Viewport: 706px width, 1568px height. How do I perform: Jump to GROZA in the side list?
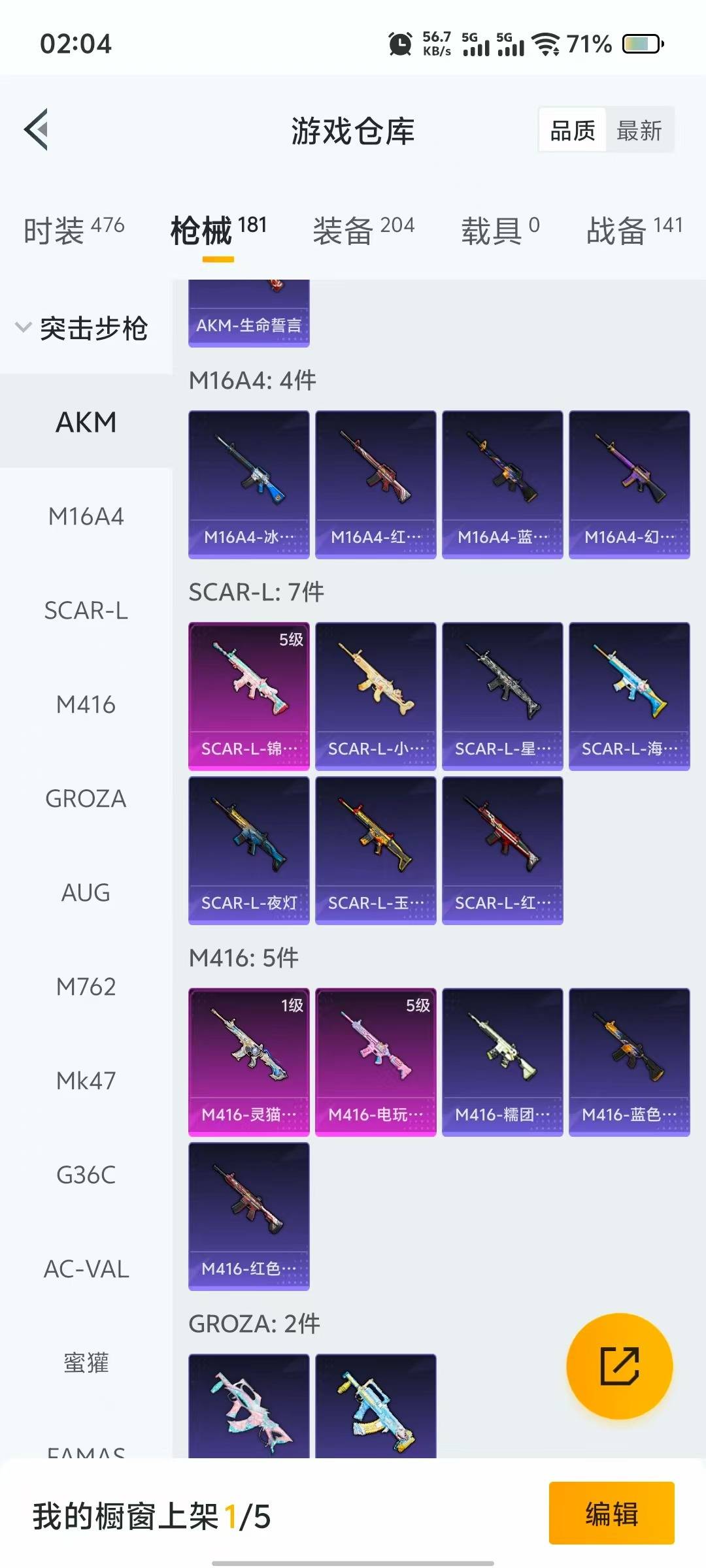(x=86, y=798)
